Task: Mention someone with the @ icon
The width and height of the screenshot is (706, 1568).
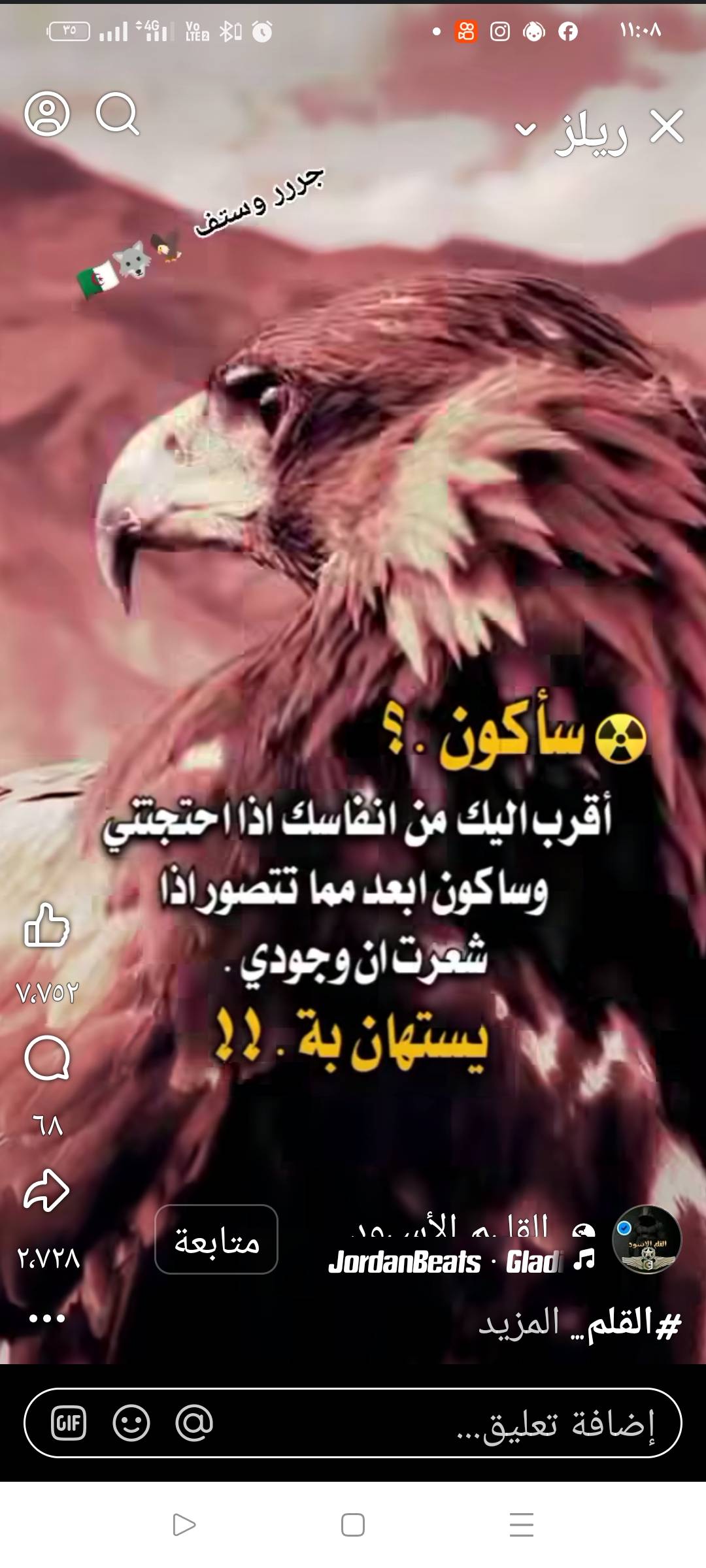Action: tap(194, 1423)
